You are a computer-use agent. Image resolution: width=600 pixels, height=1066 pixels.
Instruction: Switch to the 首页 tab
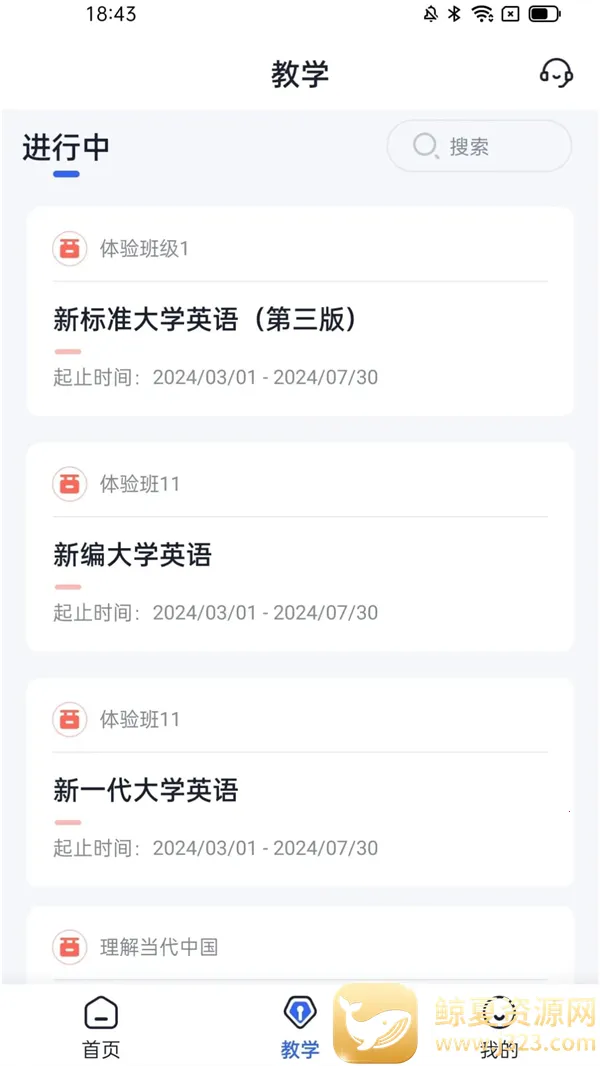click(100, 1027)
